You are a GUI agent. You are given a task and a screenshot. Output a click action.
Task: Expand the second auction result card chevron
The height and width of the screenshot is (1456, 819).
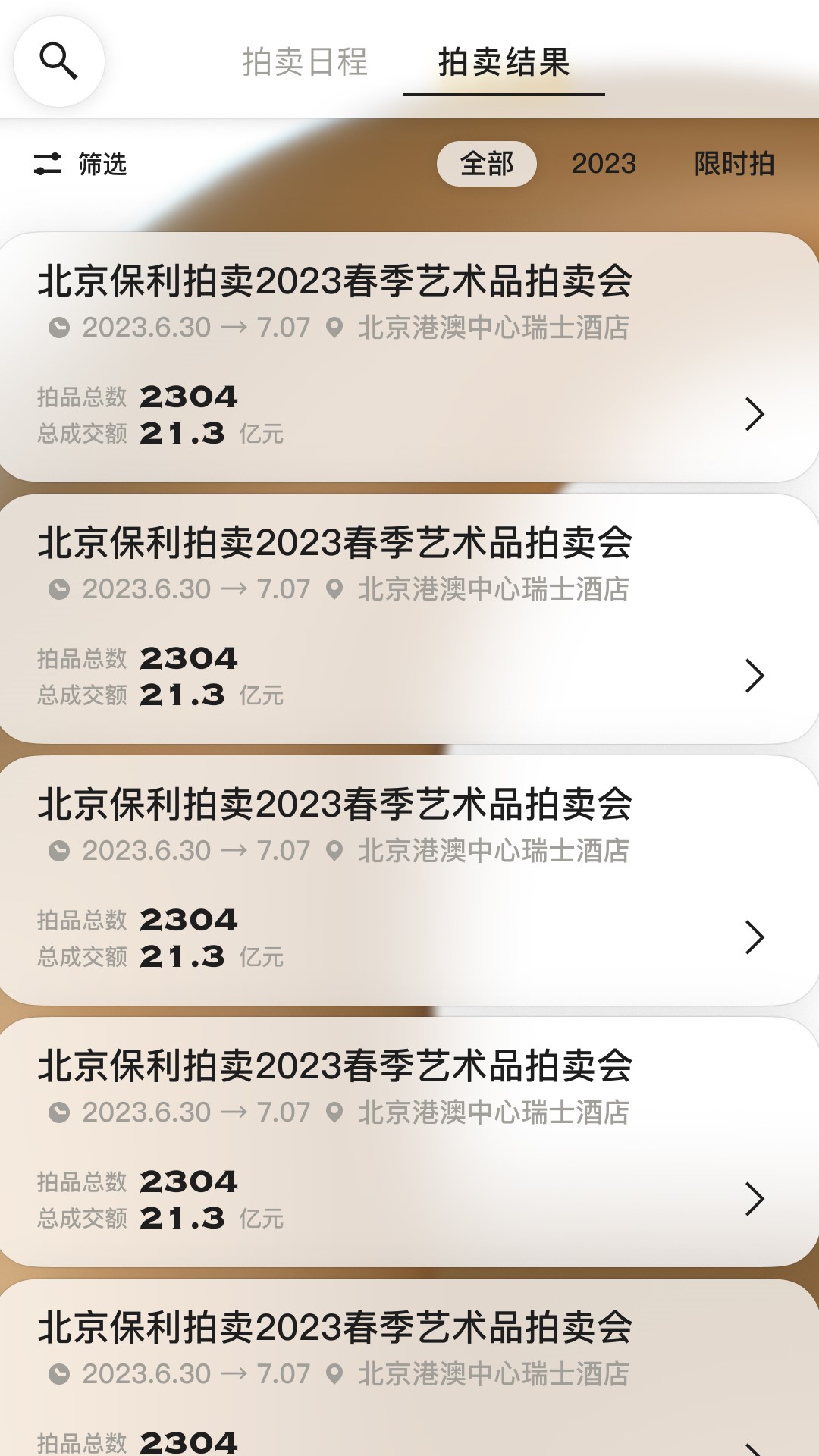(755, 676)
